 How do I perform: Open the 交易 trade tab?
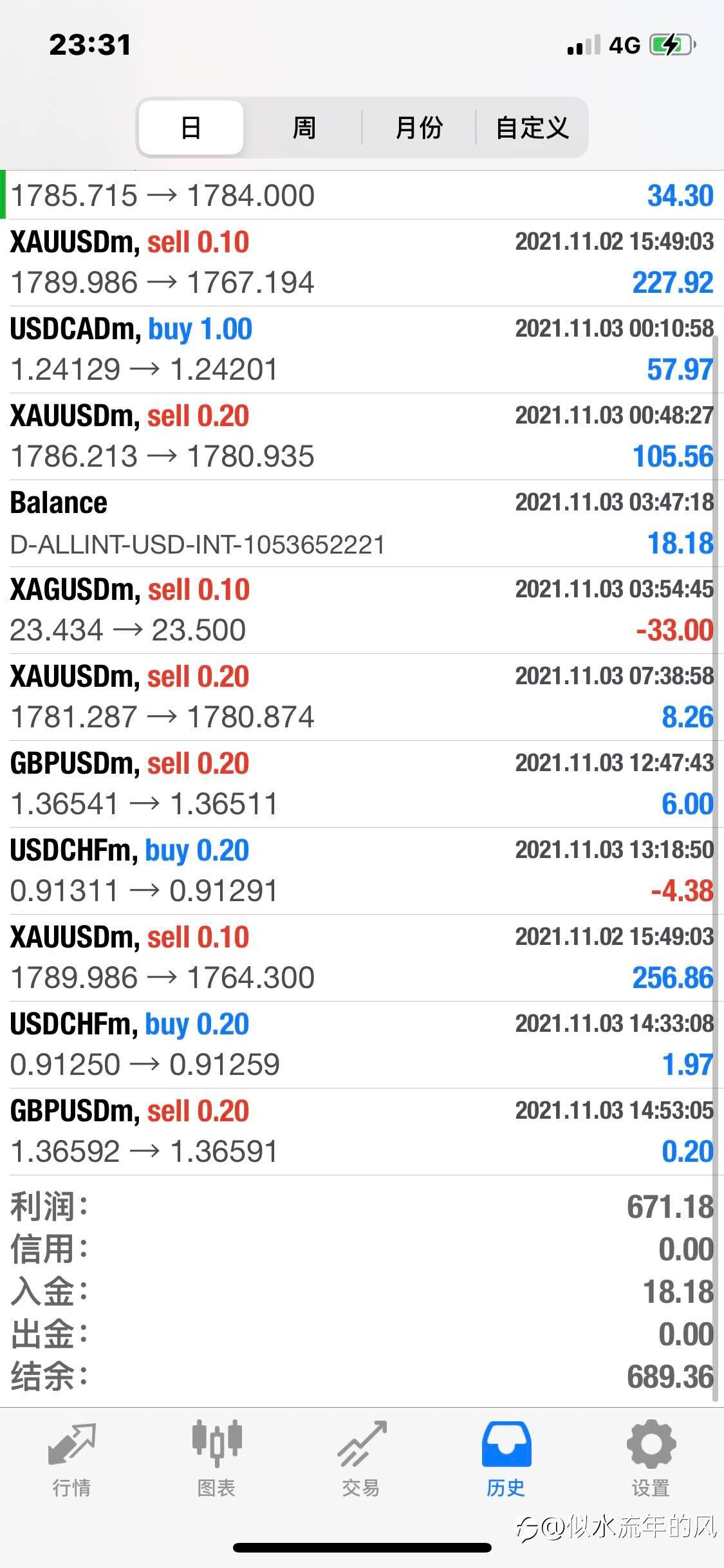(361, 1460)
